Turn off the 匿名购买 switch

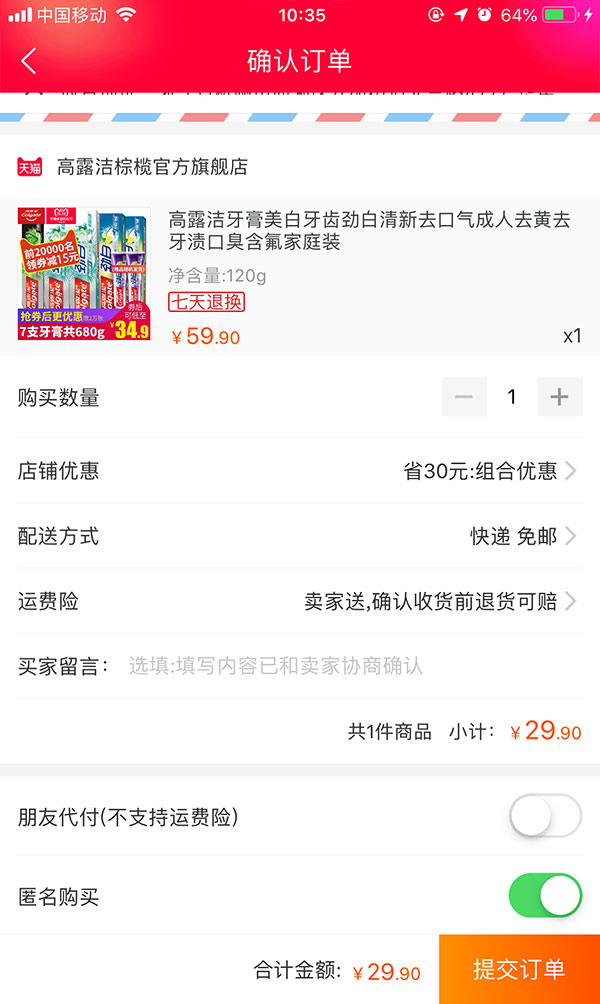pos(545,895)
